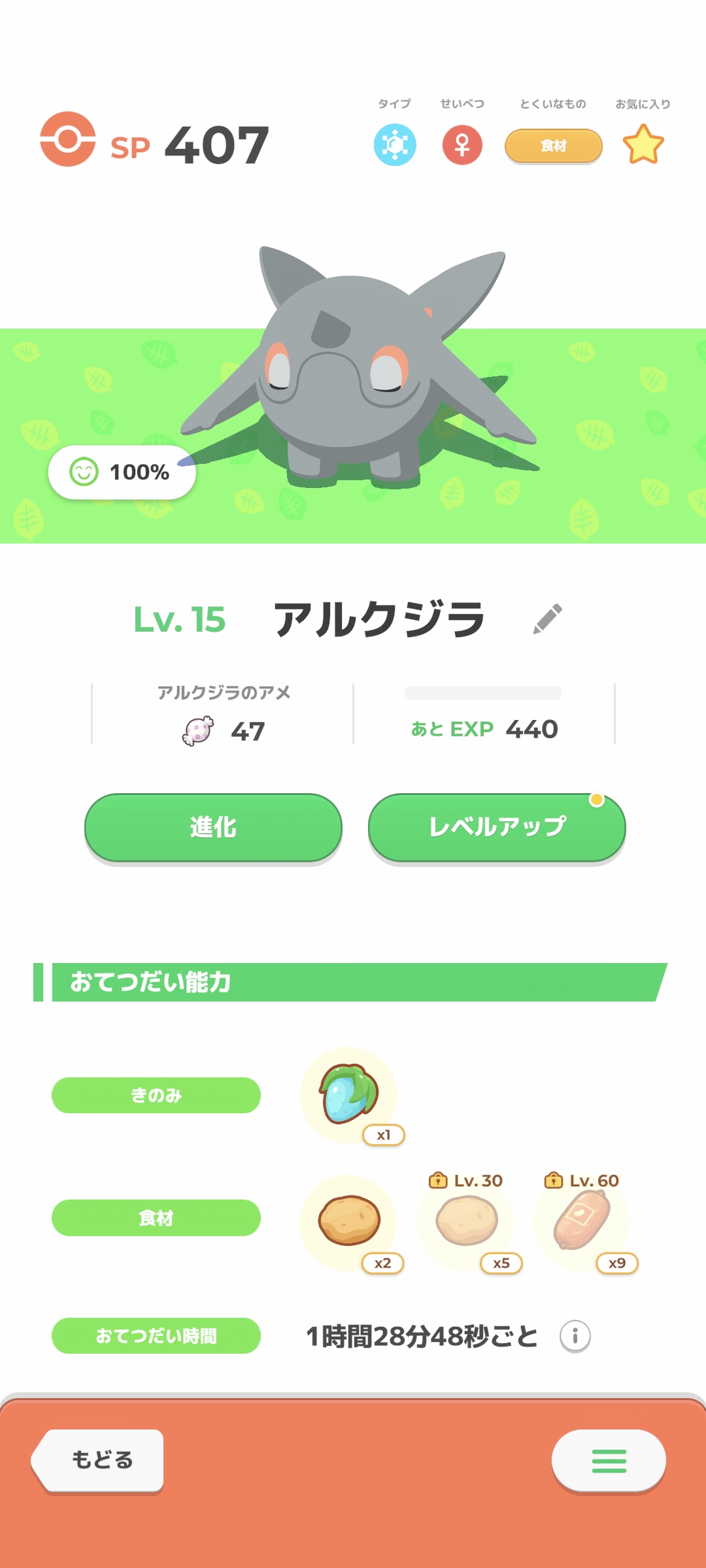
Task: Select the potato ingredient marked x2
Action: pyautogui.click(x=349, y=1221)
